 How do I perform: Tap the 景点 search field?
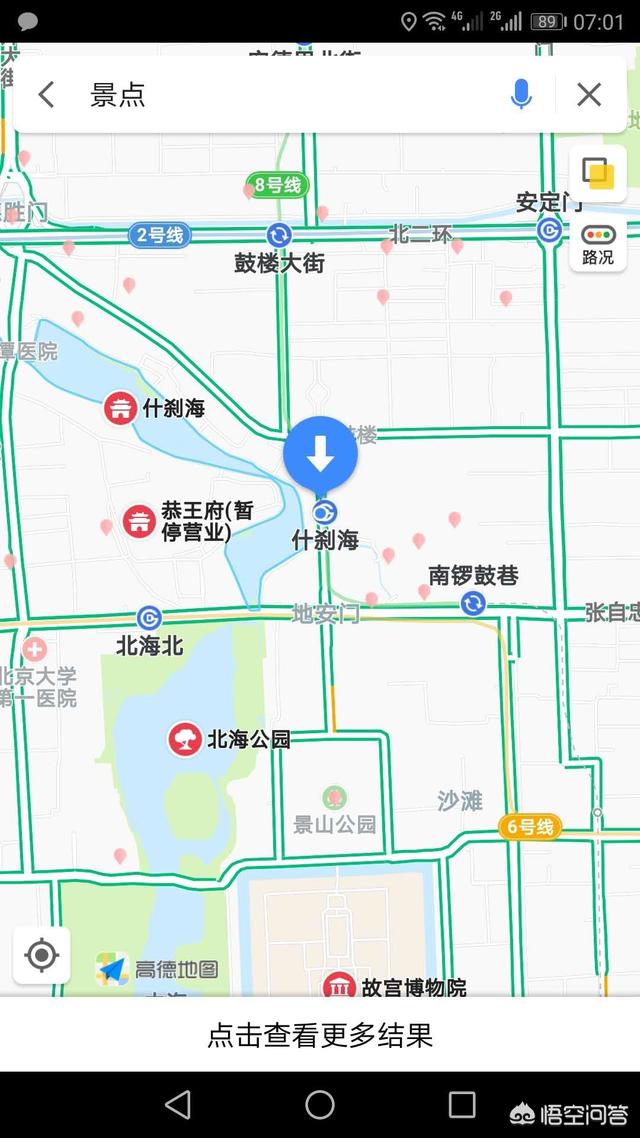[x=290, y=94]
